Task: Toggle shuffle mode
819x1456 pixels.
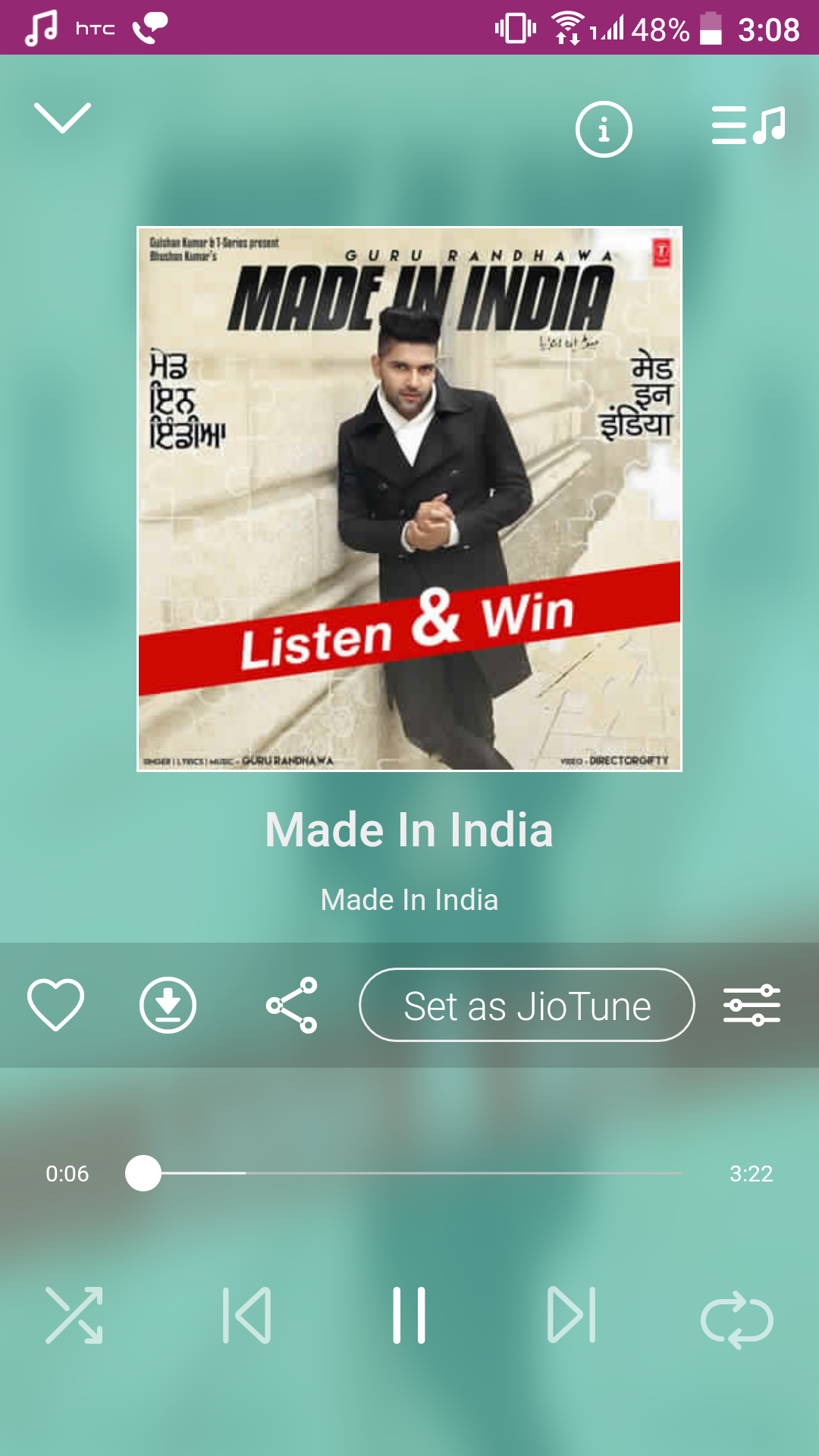Action: [x=74, y=1316]
